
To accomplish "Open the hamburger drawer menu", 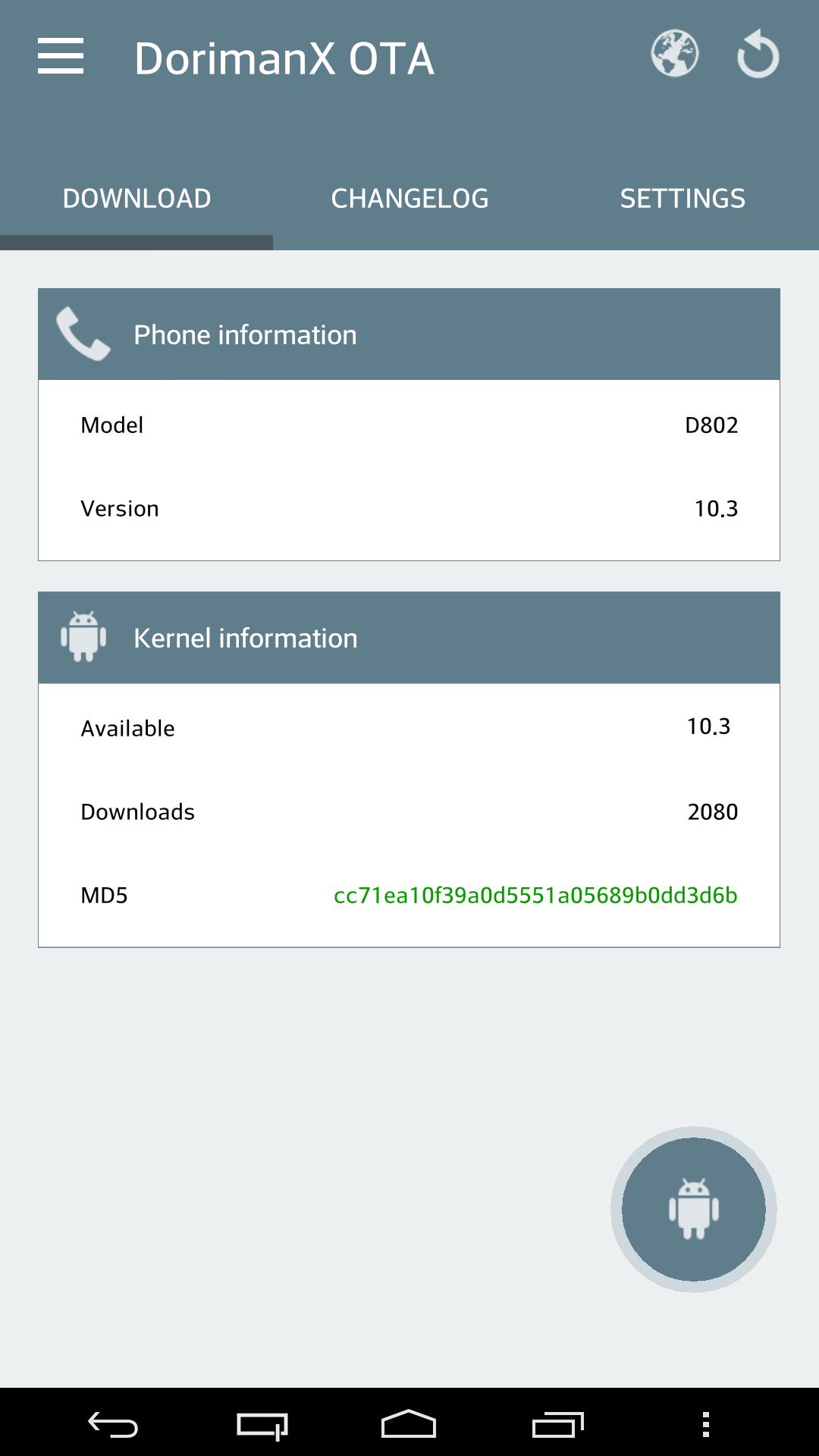I will (61, 56).
